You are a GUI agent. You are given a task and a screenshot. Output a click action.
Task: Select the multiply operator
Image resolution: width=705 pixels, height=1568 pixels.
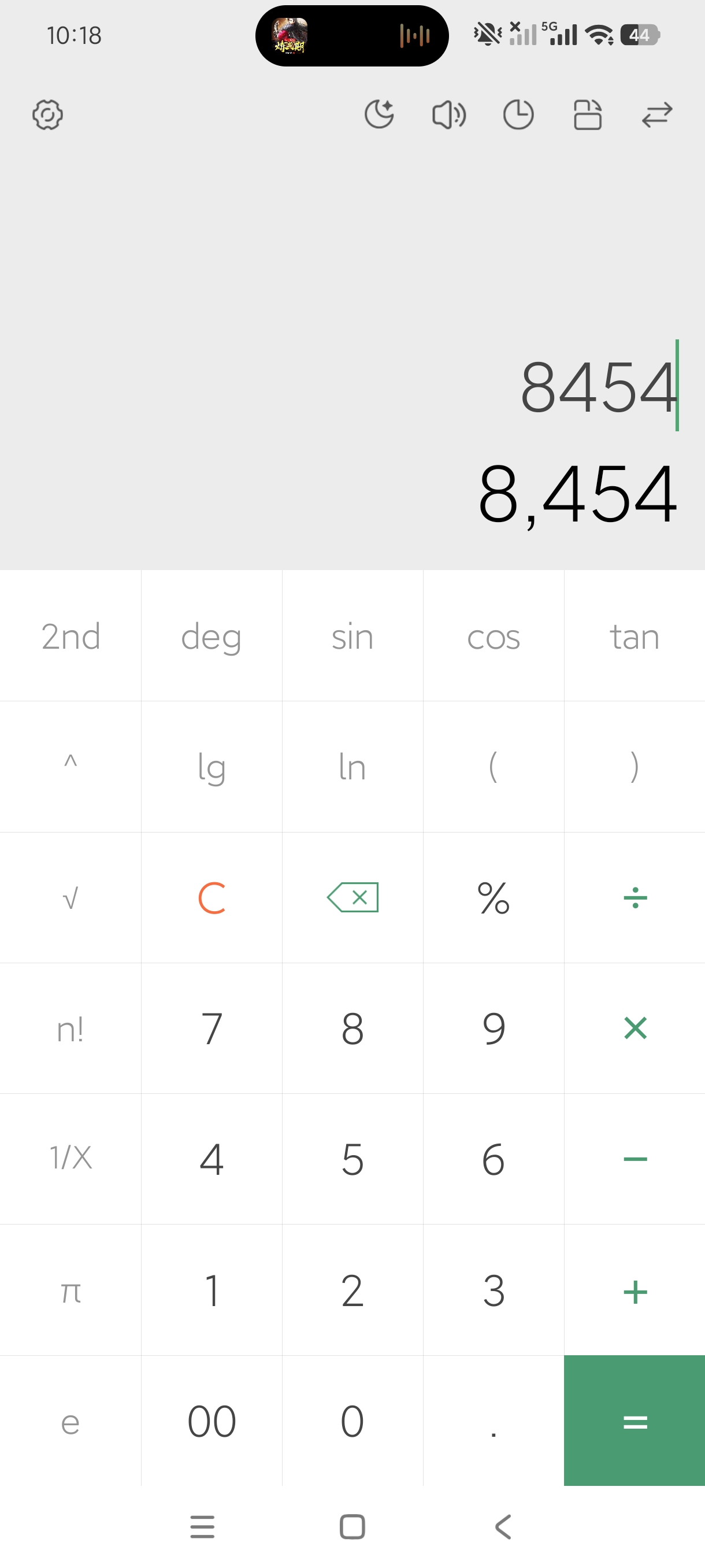point(634,1029)
